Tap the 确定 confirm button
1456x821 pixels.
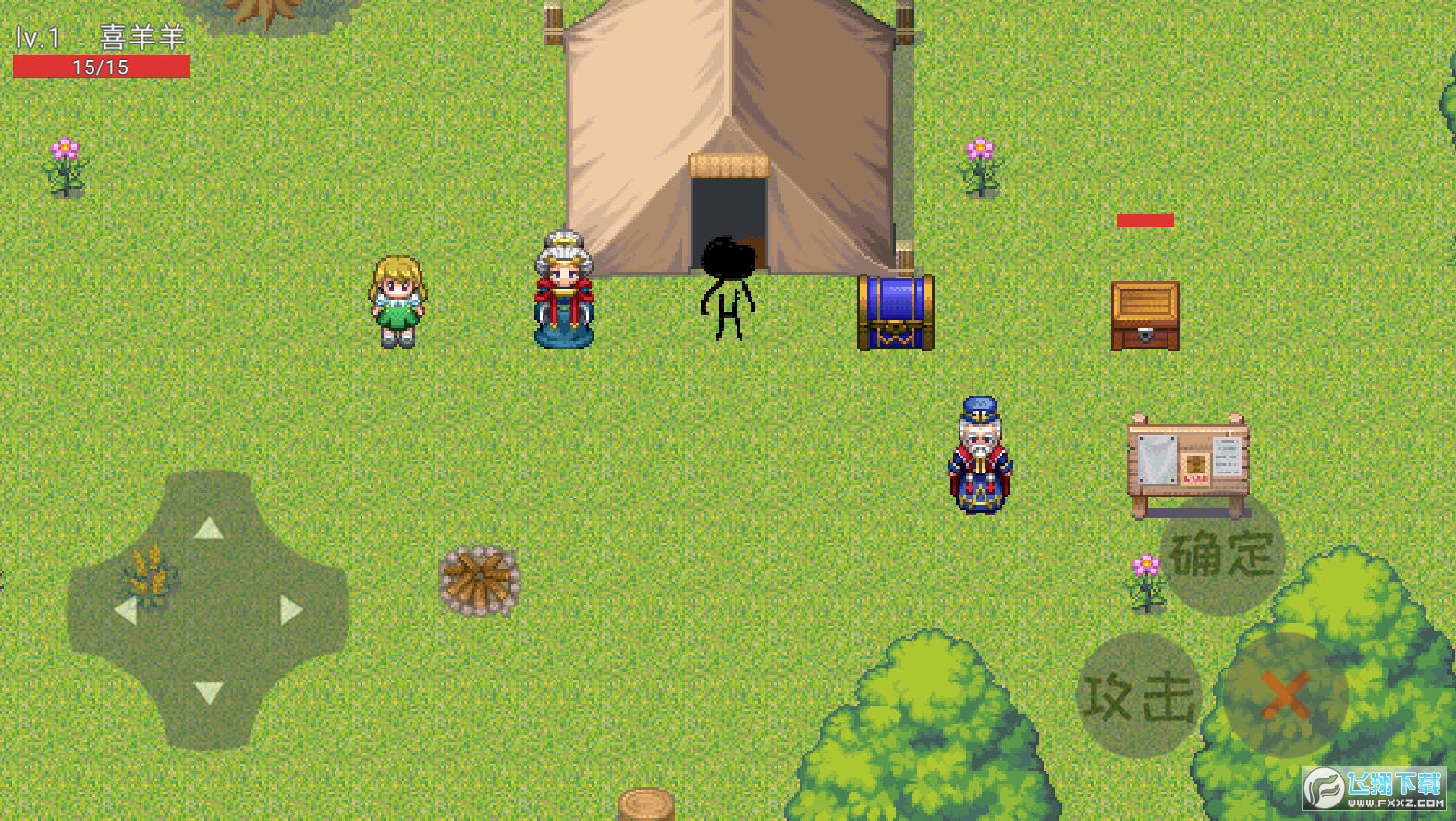pos(1222,555)
